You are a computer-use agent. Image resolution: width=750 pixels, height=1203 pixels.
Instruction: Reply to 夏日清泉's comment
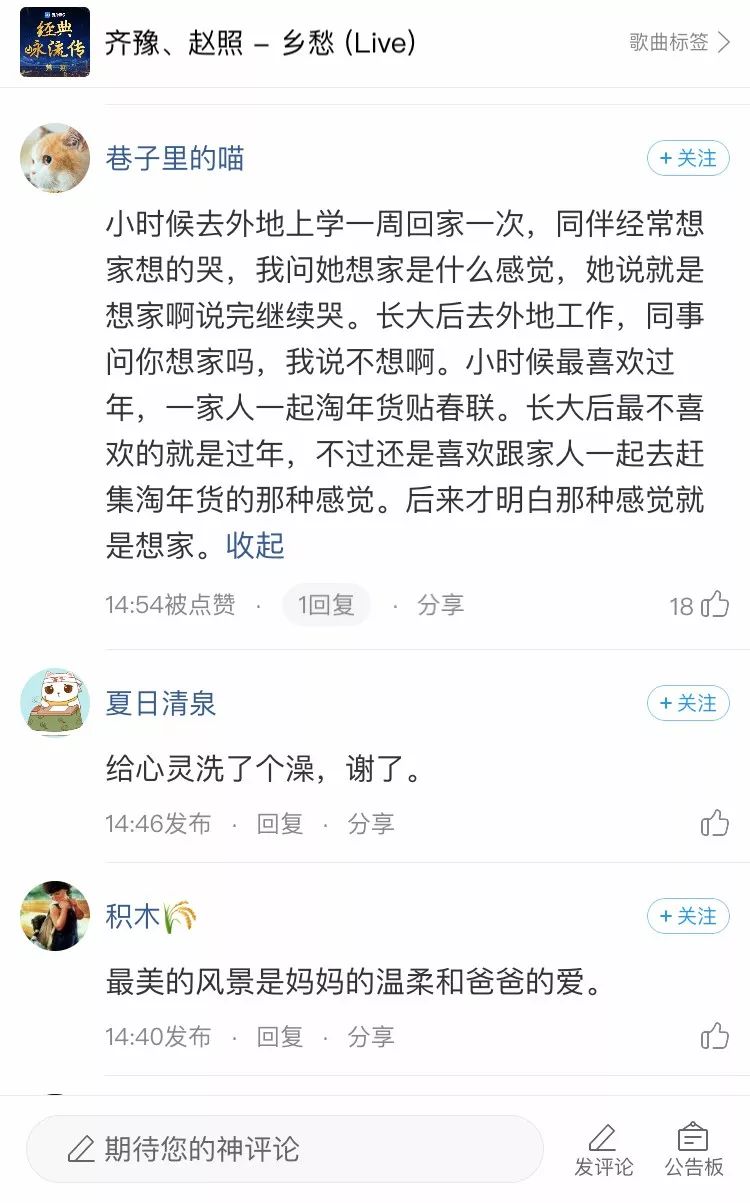(280, 824)
